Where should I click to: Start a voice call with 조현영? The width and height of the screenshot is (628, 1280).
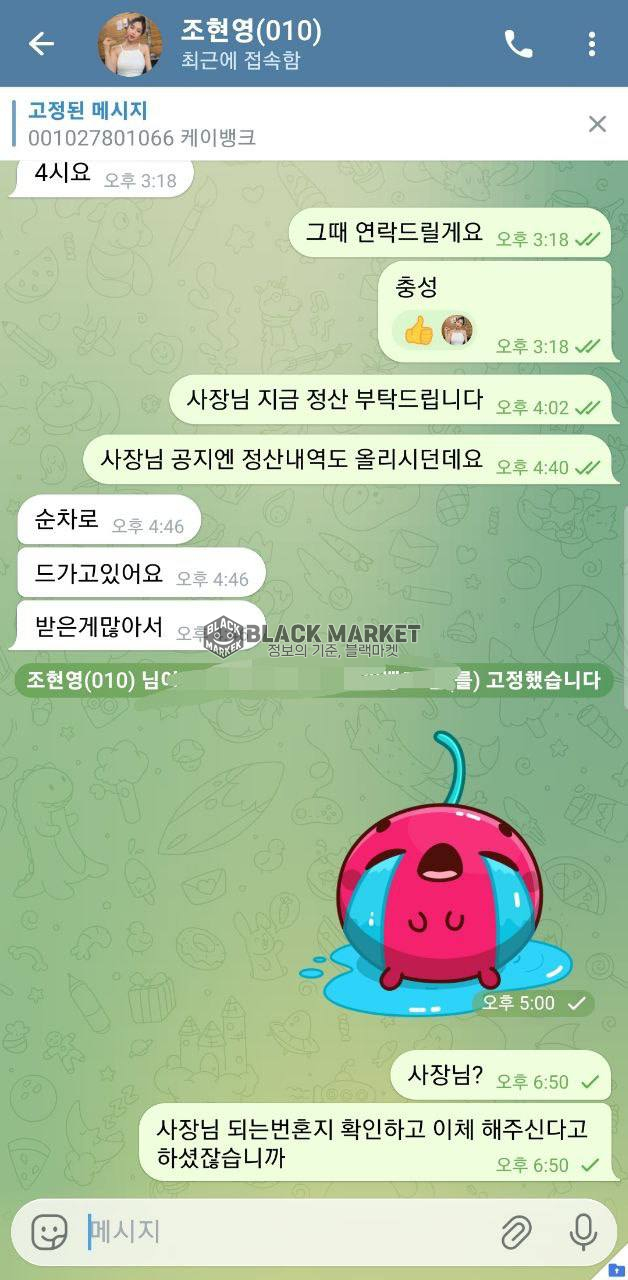pyautogui.click(x=518, y=44)
